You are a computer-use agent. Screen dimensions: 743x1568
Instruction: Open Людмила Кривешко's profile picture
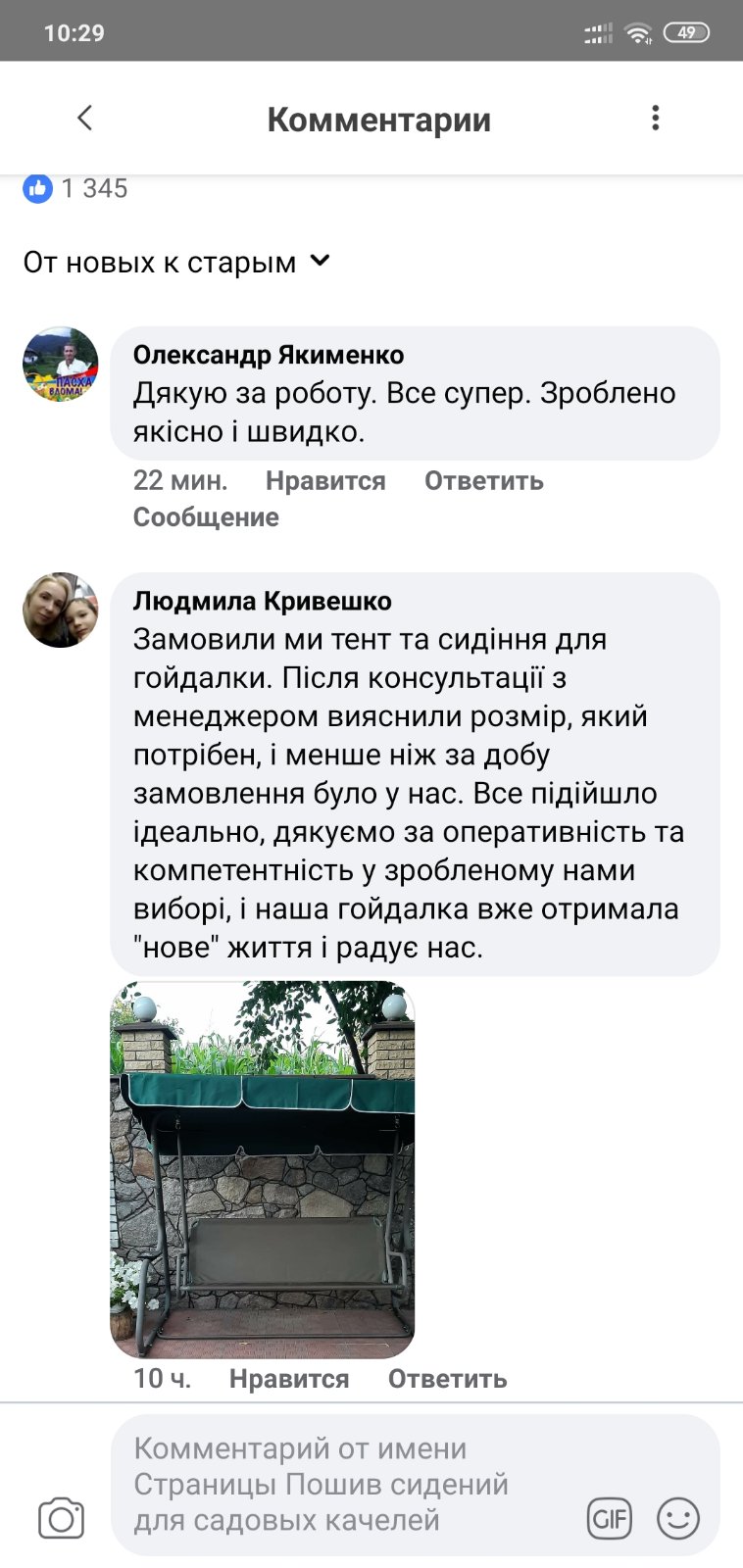[x=61, y=611]
